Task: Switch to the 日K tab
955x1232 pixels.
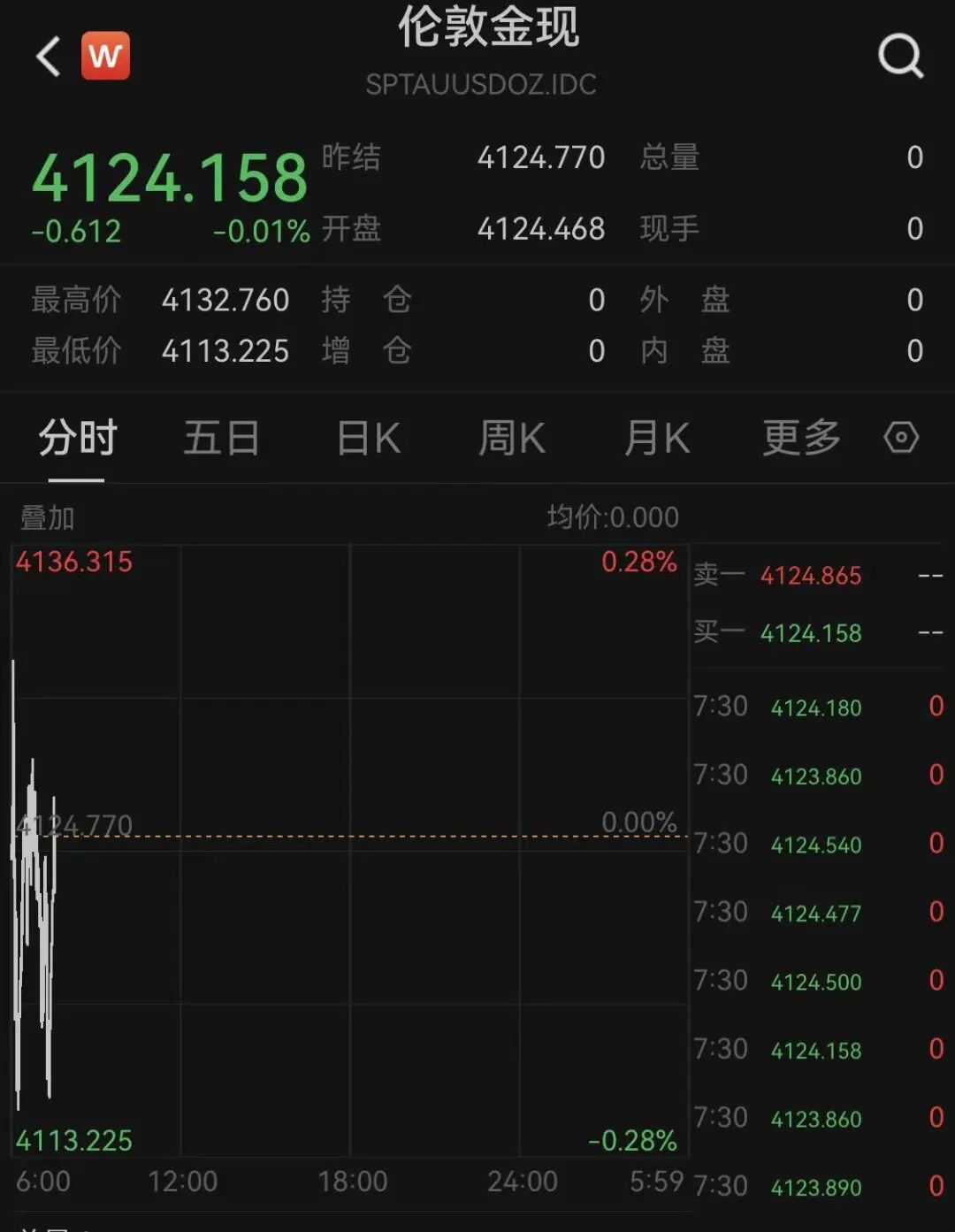Action: [368, 438]
